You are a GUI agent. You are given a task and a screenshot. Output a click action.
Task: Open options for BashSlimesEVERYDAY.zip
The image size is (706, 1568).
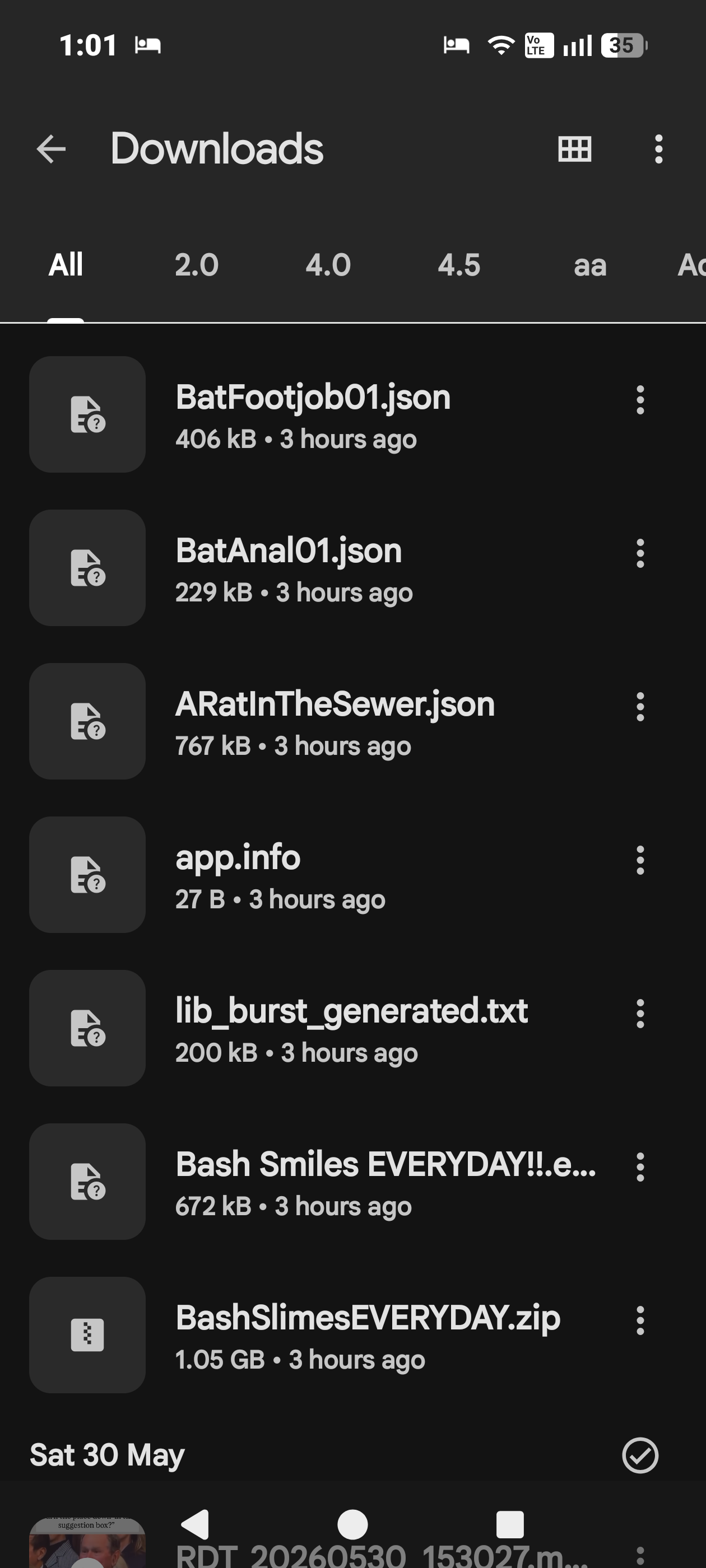coord(640,1320)
